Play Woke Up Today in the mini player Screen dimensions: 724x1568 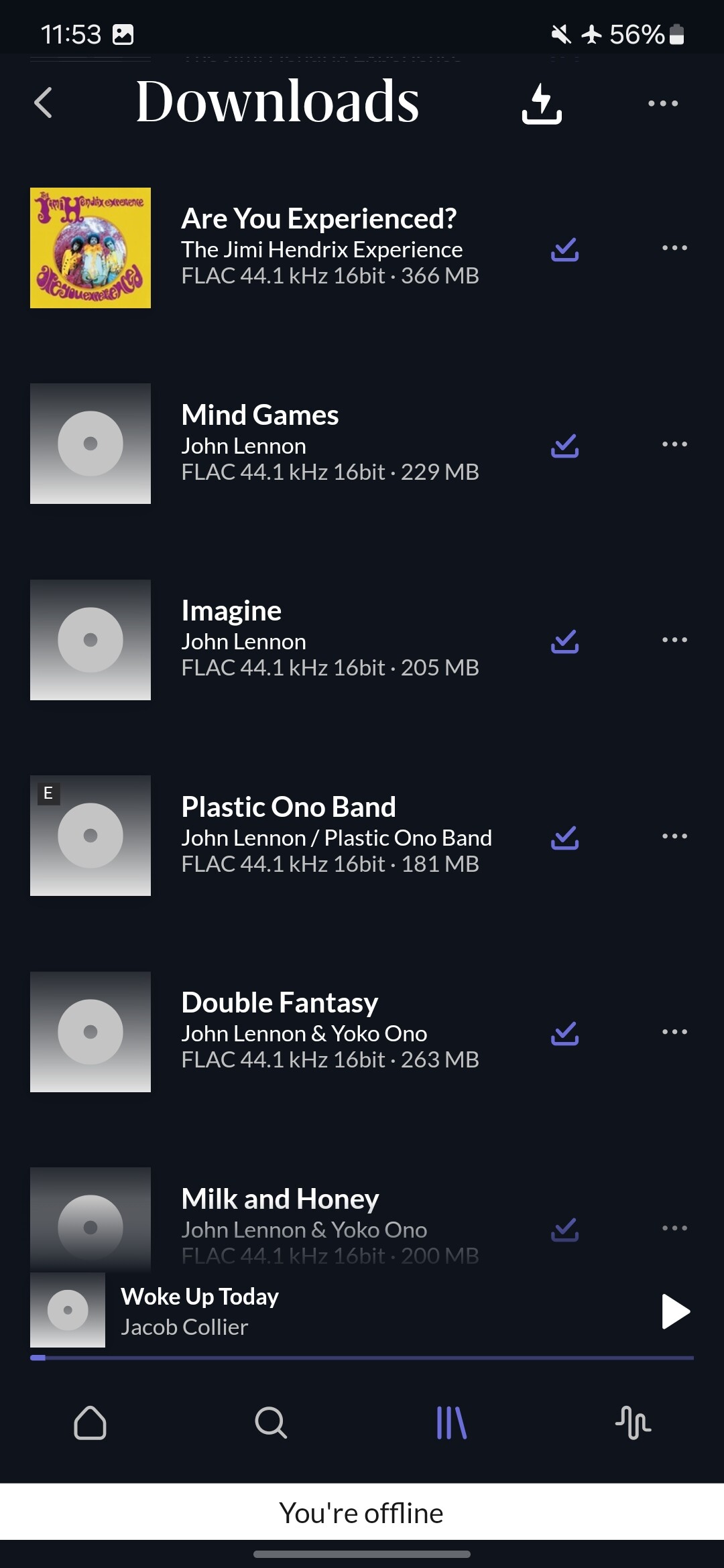pos(675,1311)
